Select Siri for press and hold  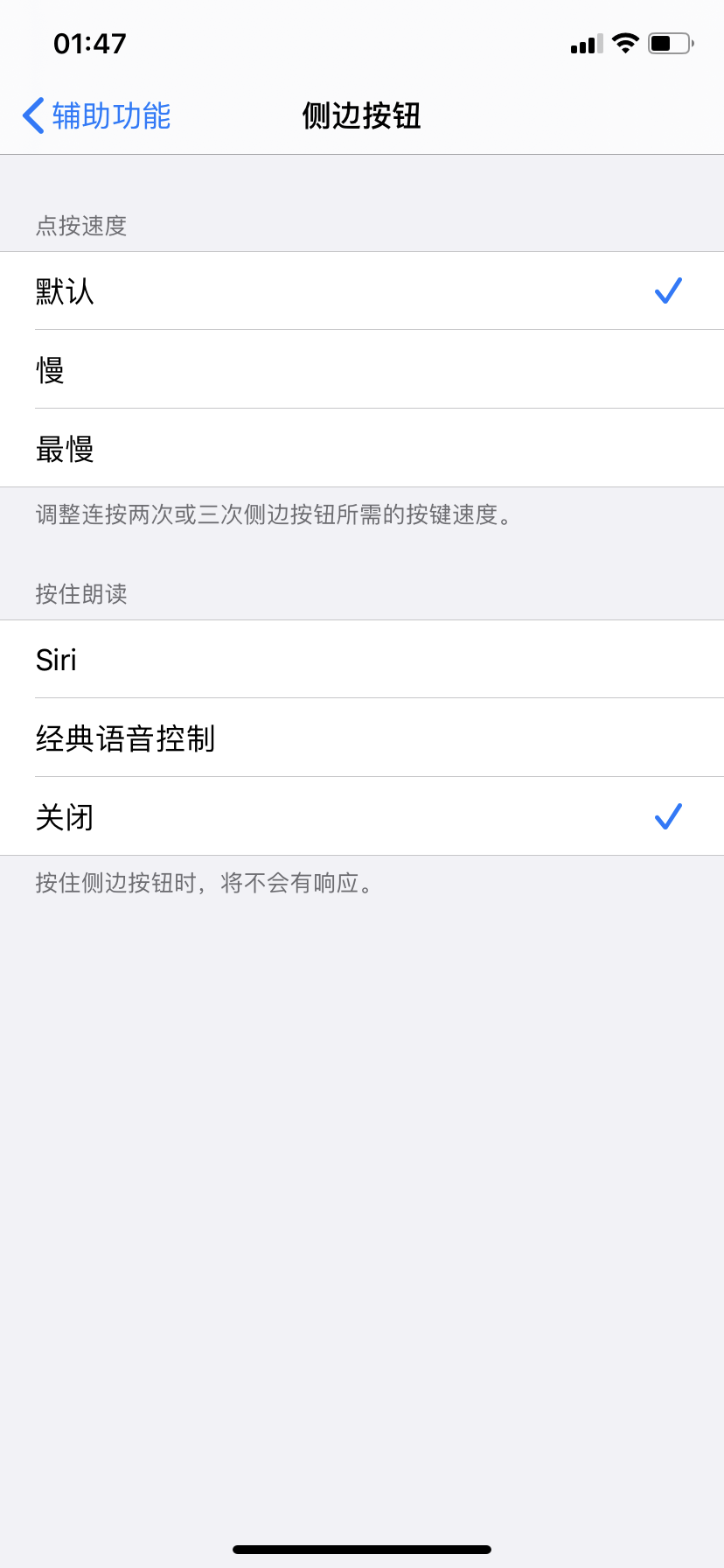(362, 660)
